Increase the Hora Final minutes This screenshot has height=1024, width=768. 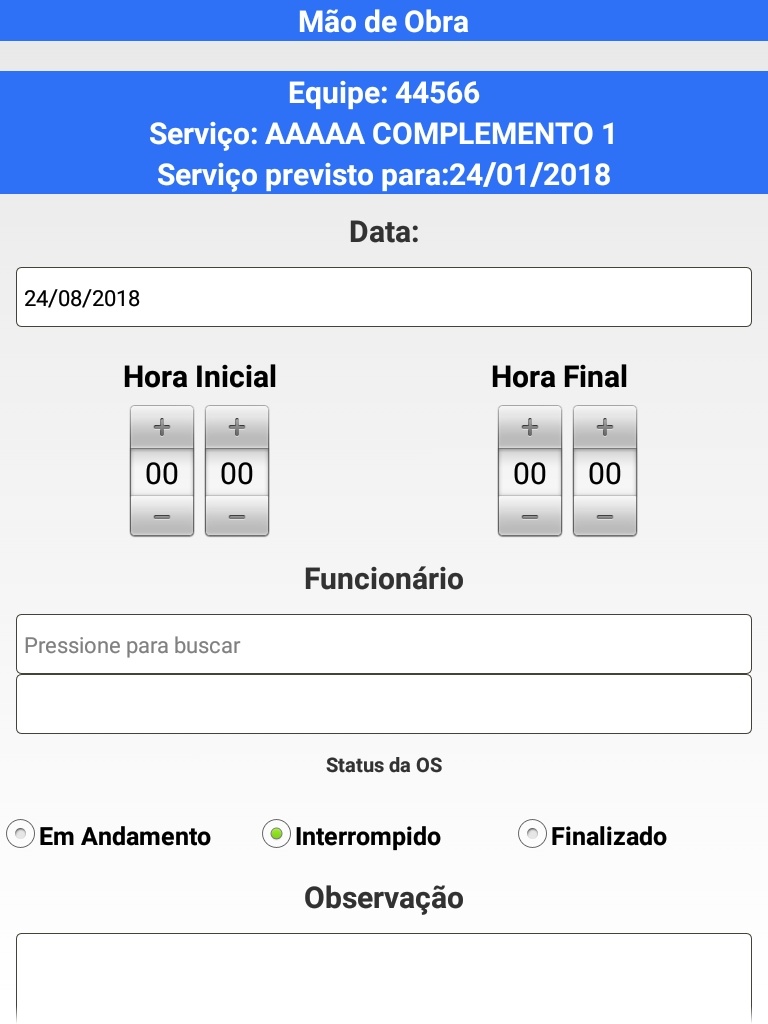coord(605,427)
